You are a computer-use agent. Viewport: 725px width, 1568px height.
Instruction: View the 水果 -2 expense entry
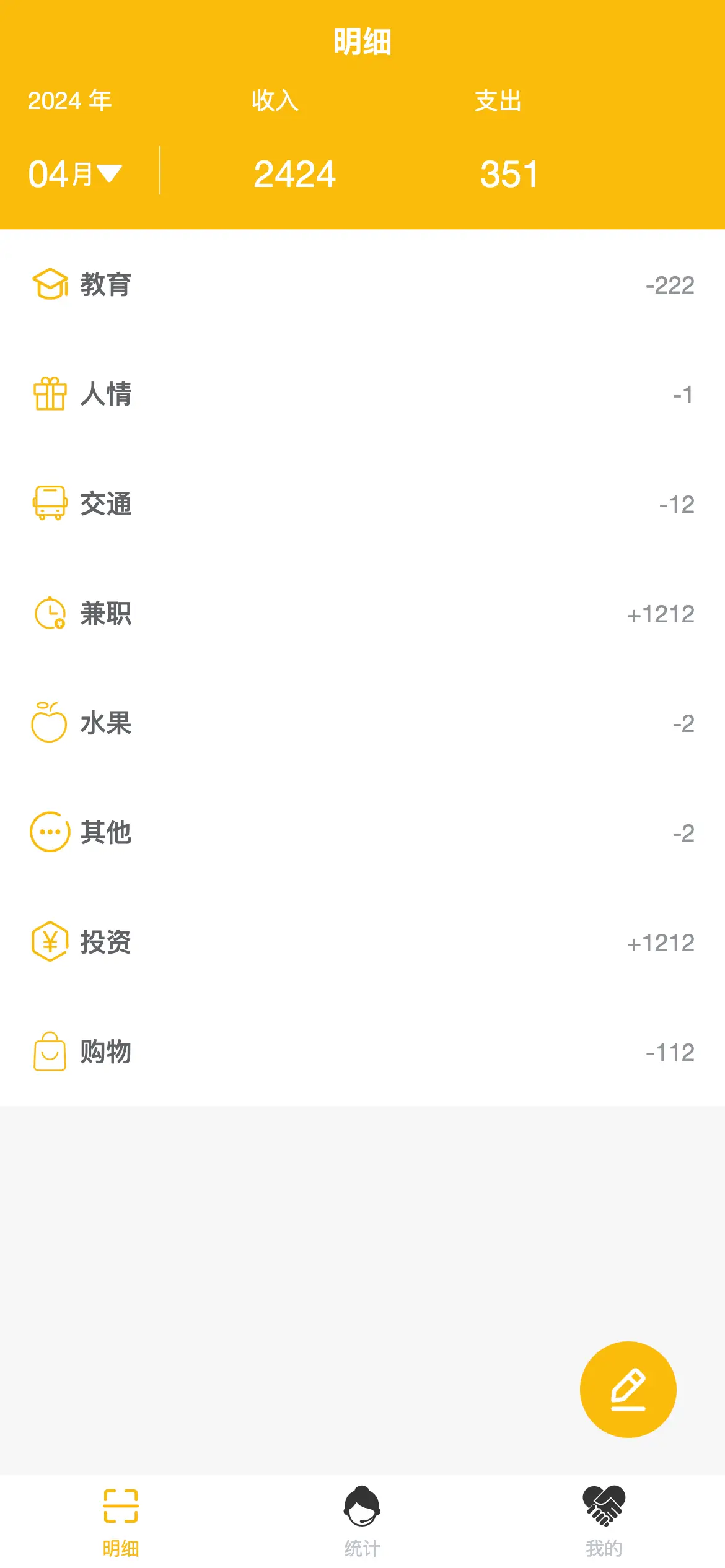[362, 723]
